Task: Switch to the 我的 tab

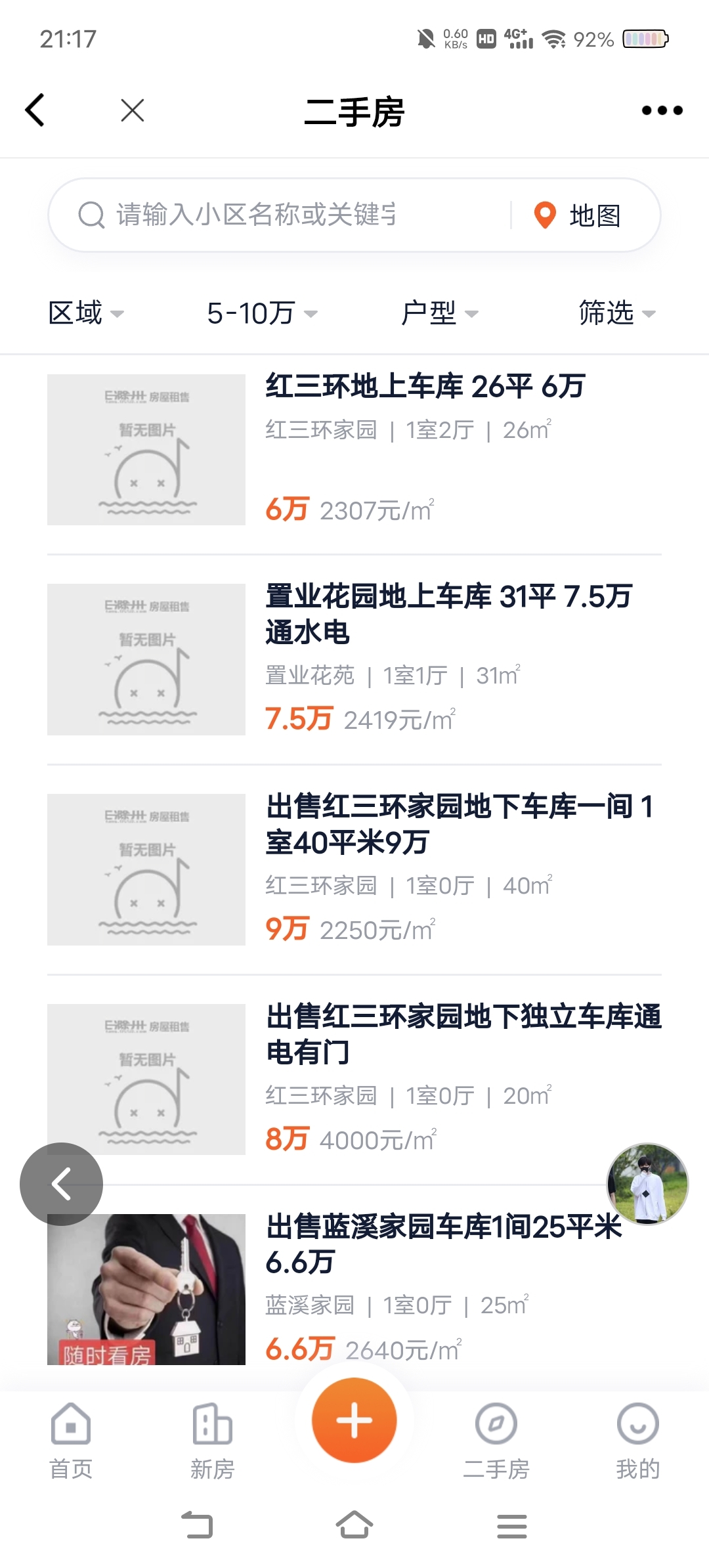Action: 638,1441
